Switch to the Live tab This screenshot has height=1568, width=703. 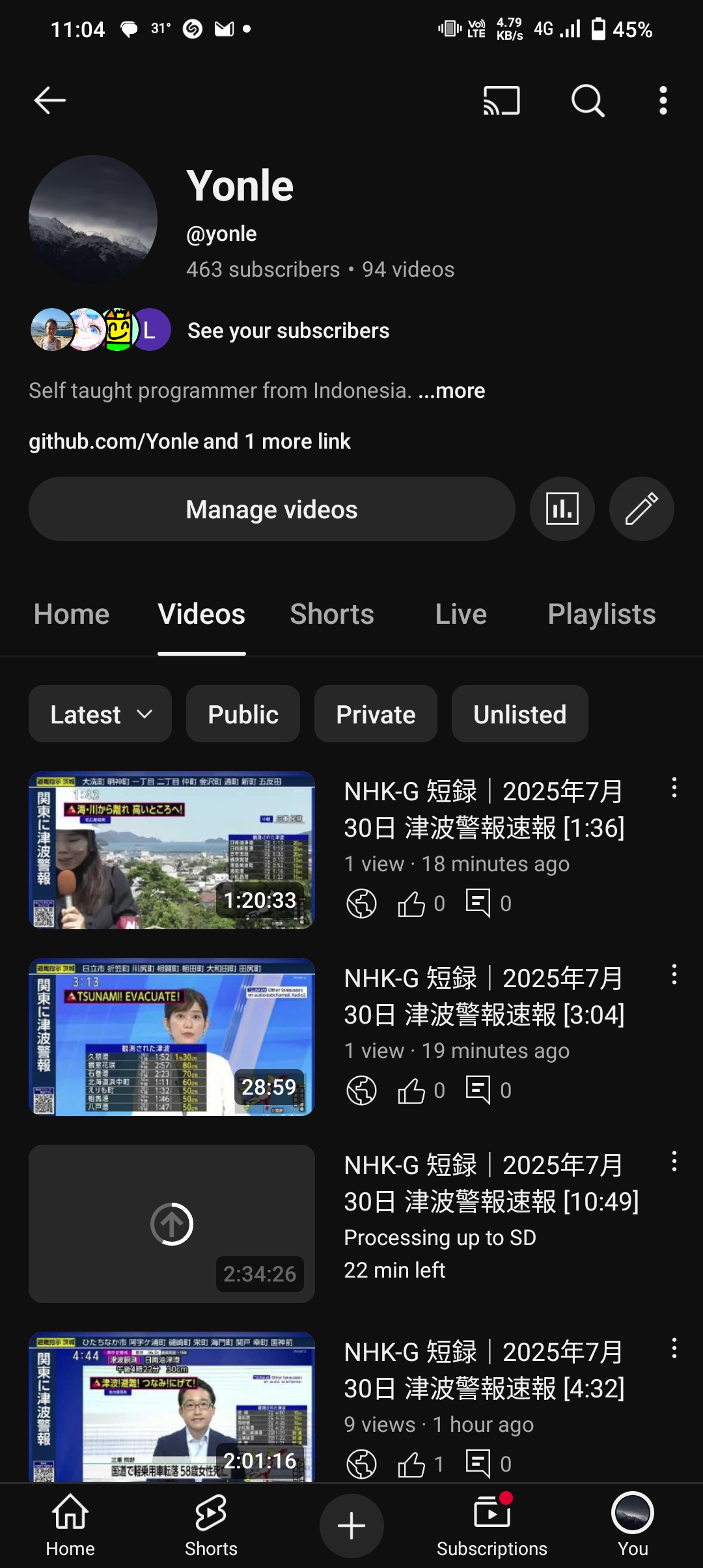click(x=461, y=614)
